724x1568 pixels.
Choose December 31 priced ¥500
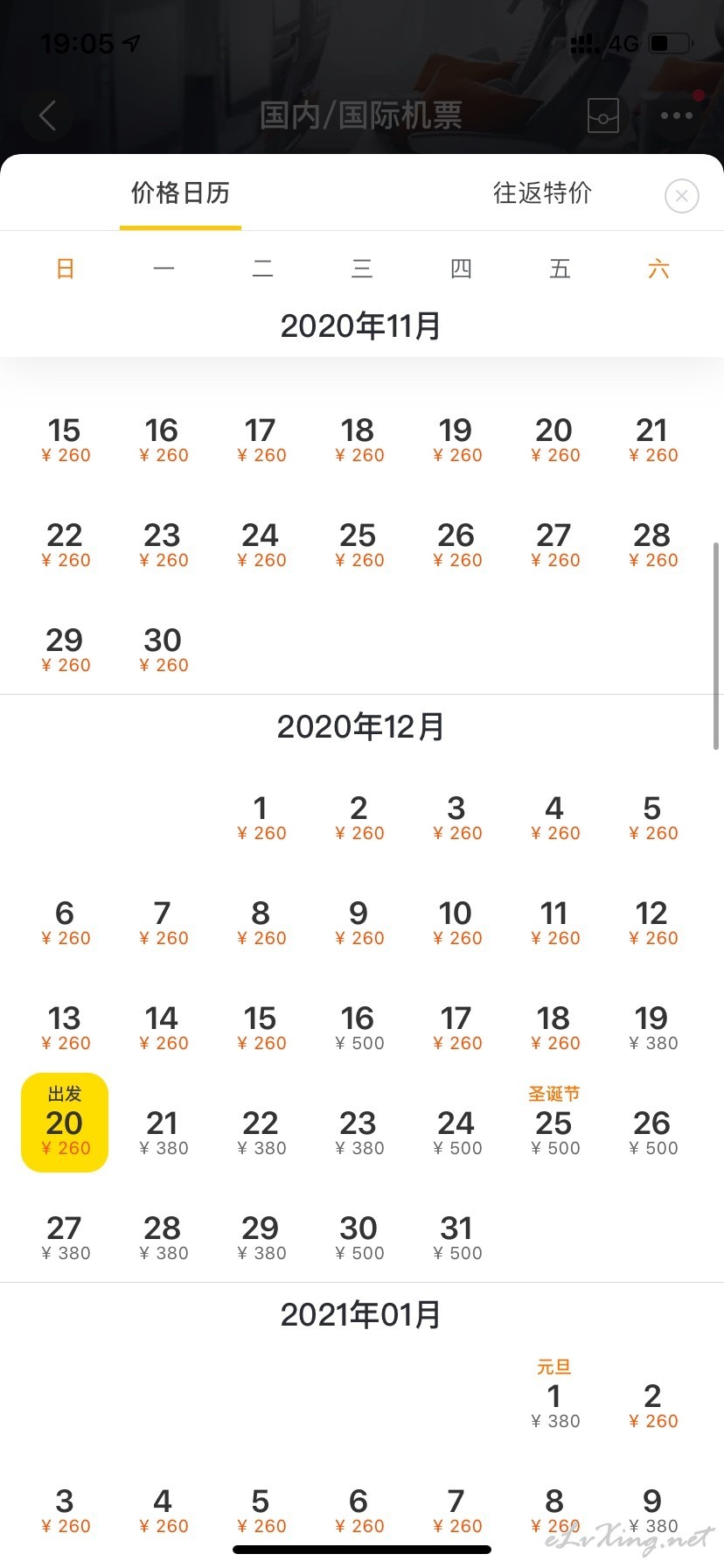(456, 1237)
